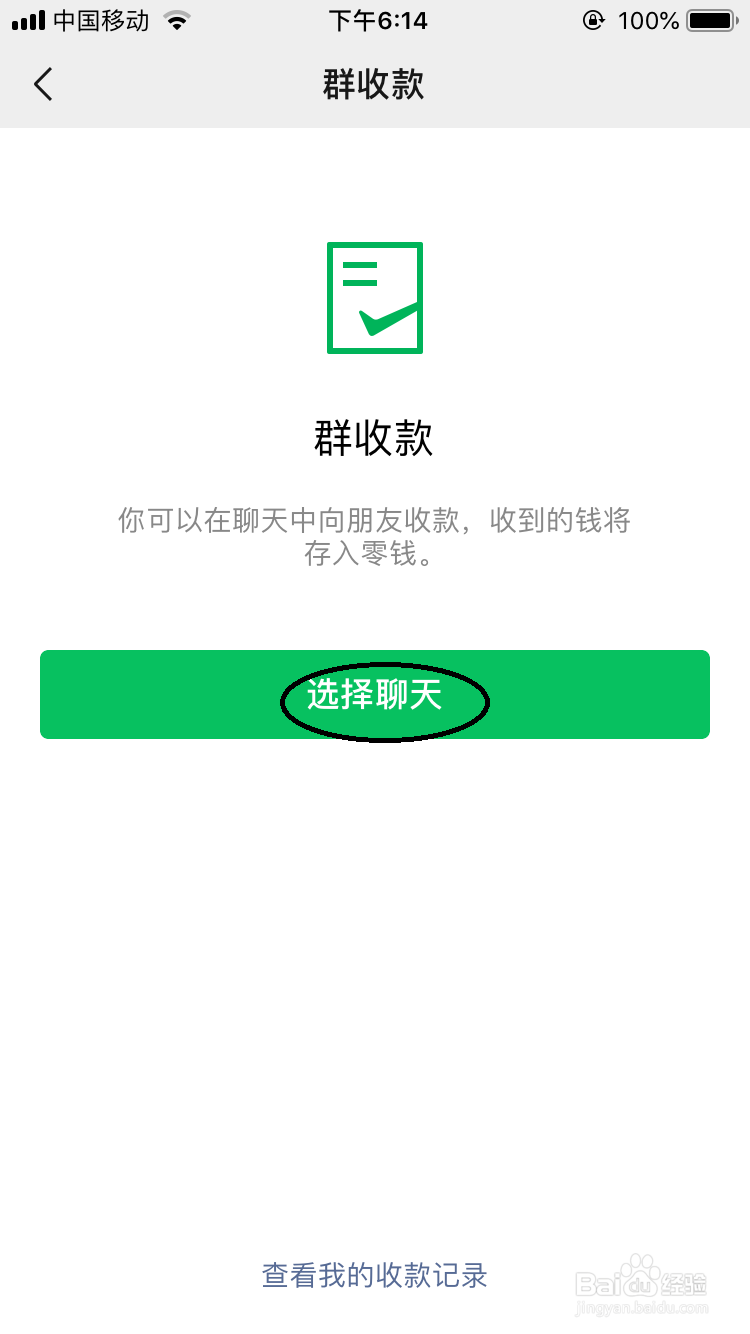
Task: Tap the green group payment receipt icon
Action: click(x=375, y=297)
